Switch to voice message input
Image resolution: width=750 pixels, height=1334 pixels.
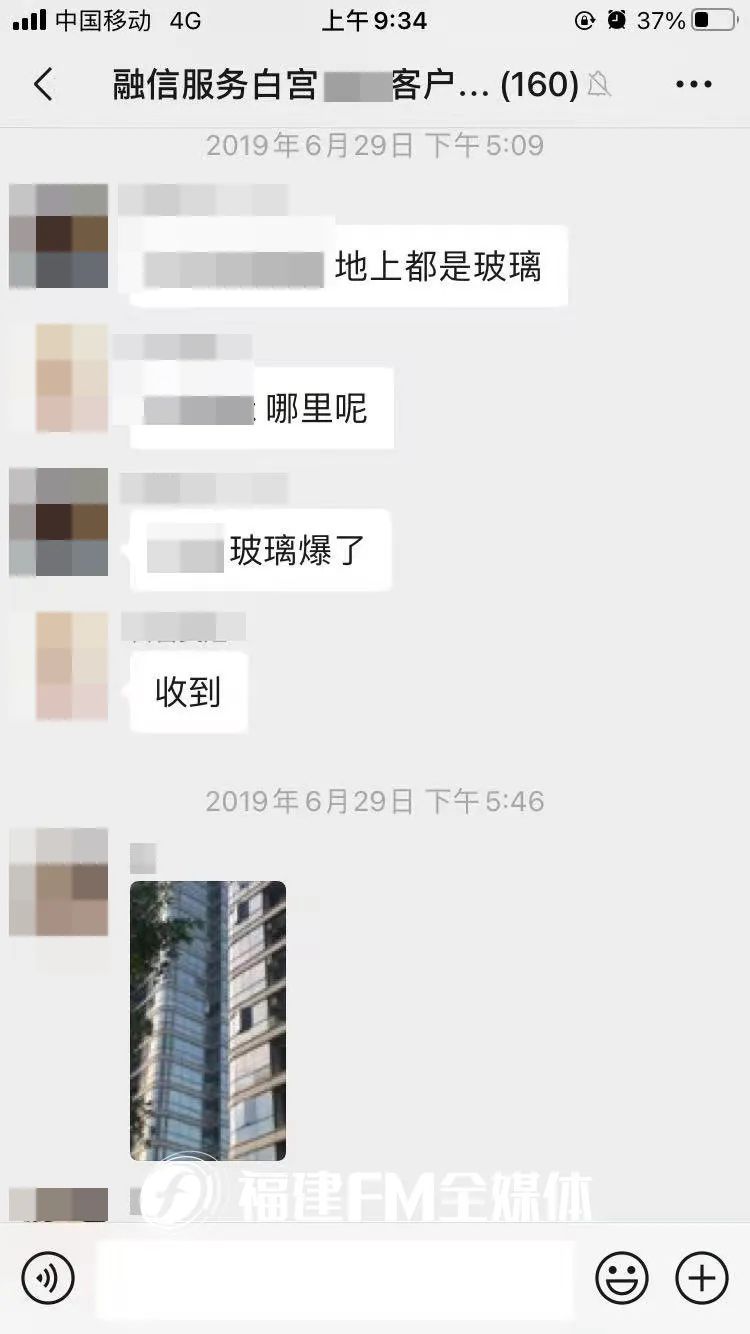(x=47, y=1277)
